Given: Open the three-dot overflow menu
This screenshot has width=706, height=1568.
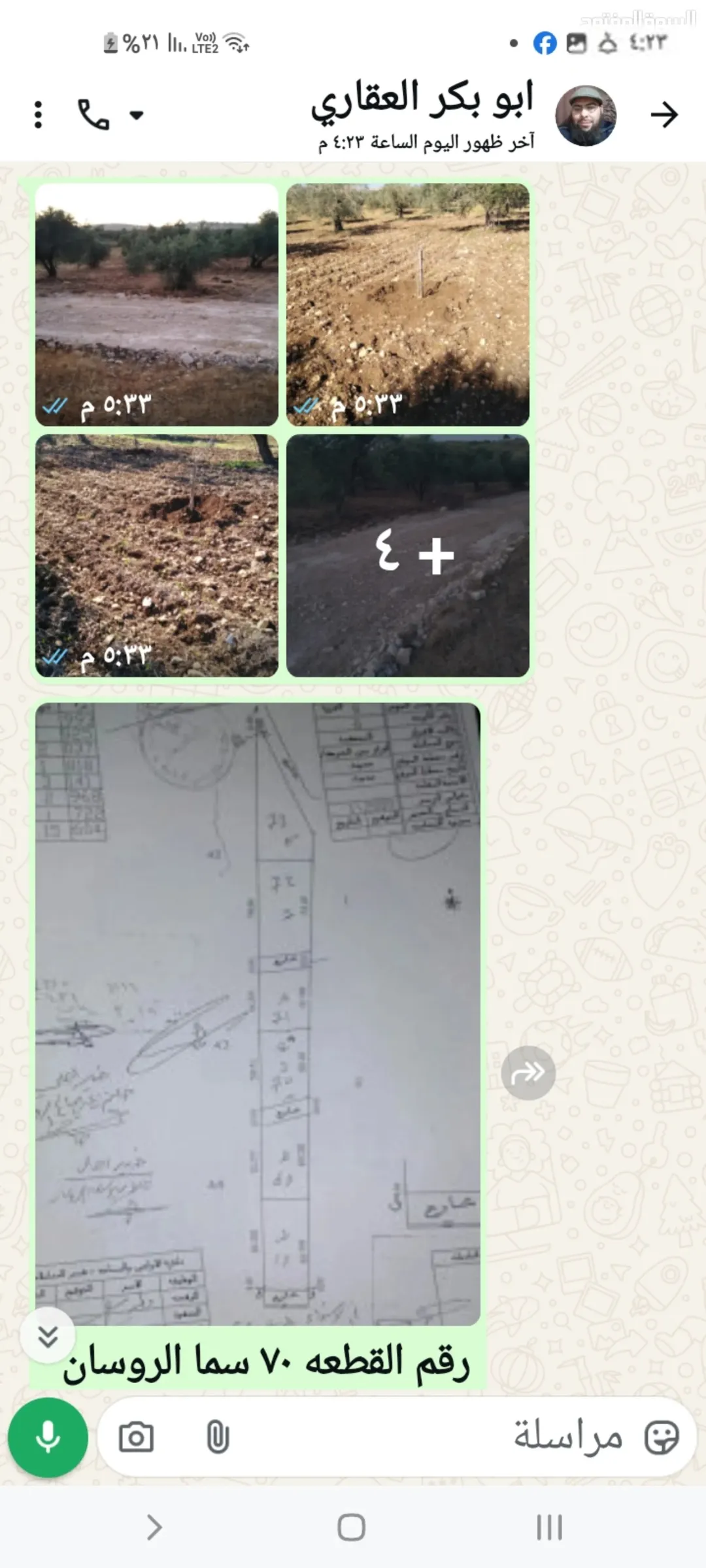Looking at the screenshot, I should point(39,115).
